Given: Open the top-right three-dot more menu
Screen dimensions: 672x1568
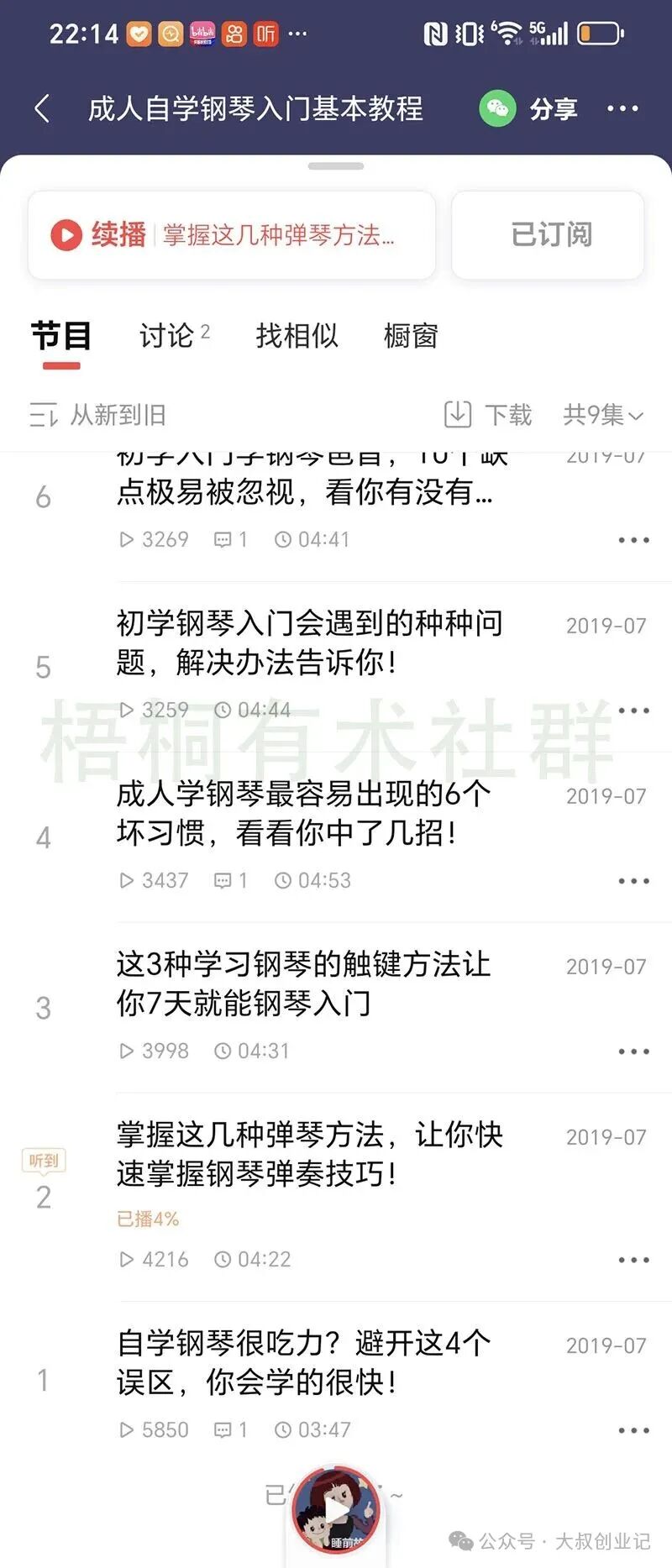Looking at the screenshot, I should click(622, 109).
